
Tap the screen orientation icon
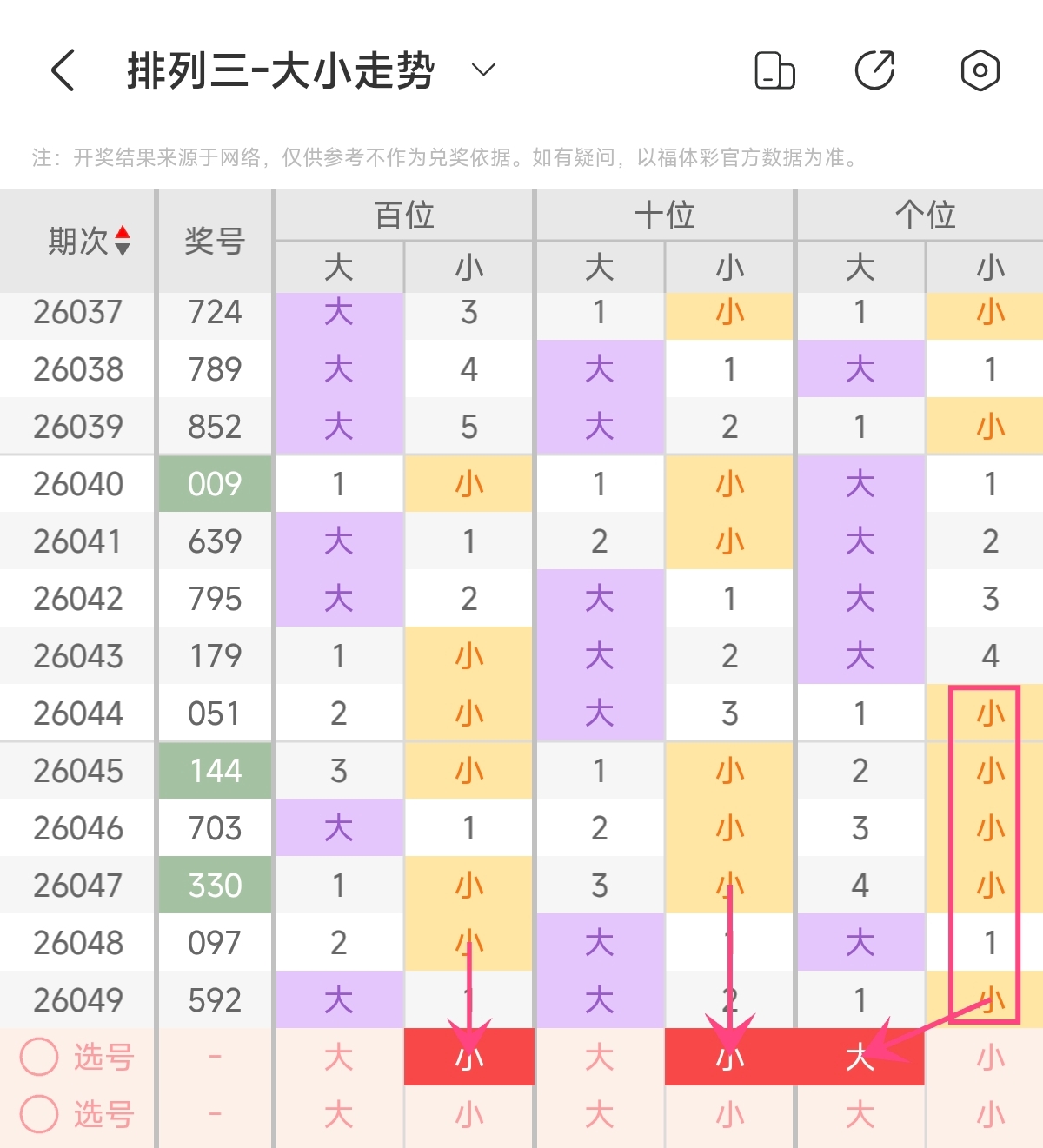pyautogui.click(x=774, y=70)
